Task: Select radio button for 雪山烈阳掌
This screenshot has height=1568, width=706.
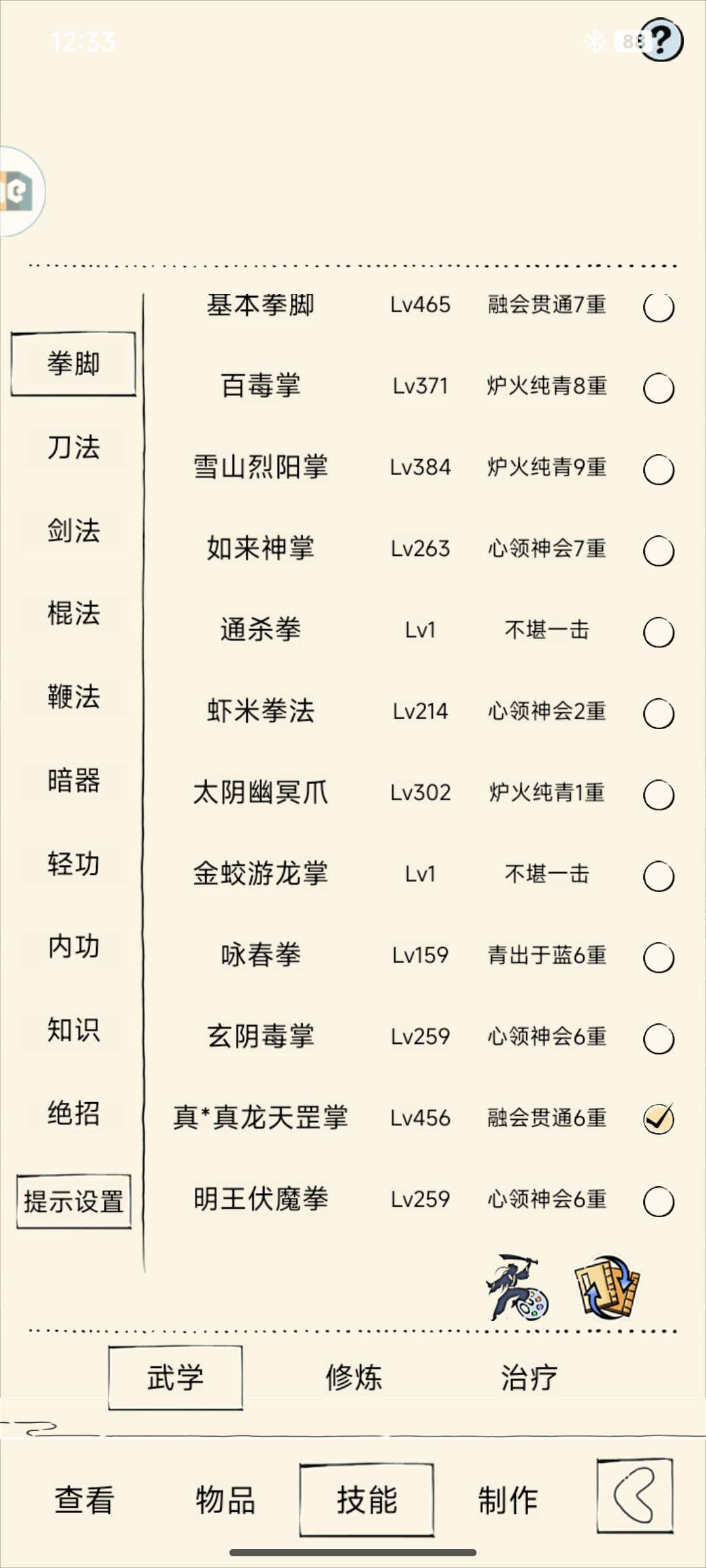Action: coord(658,470)
